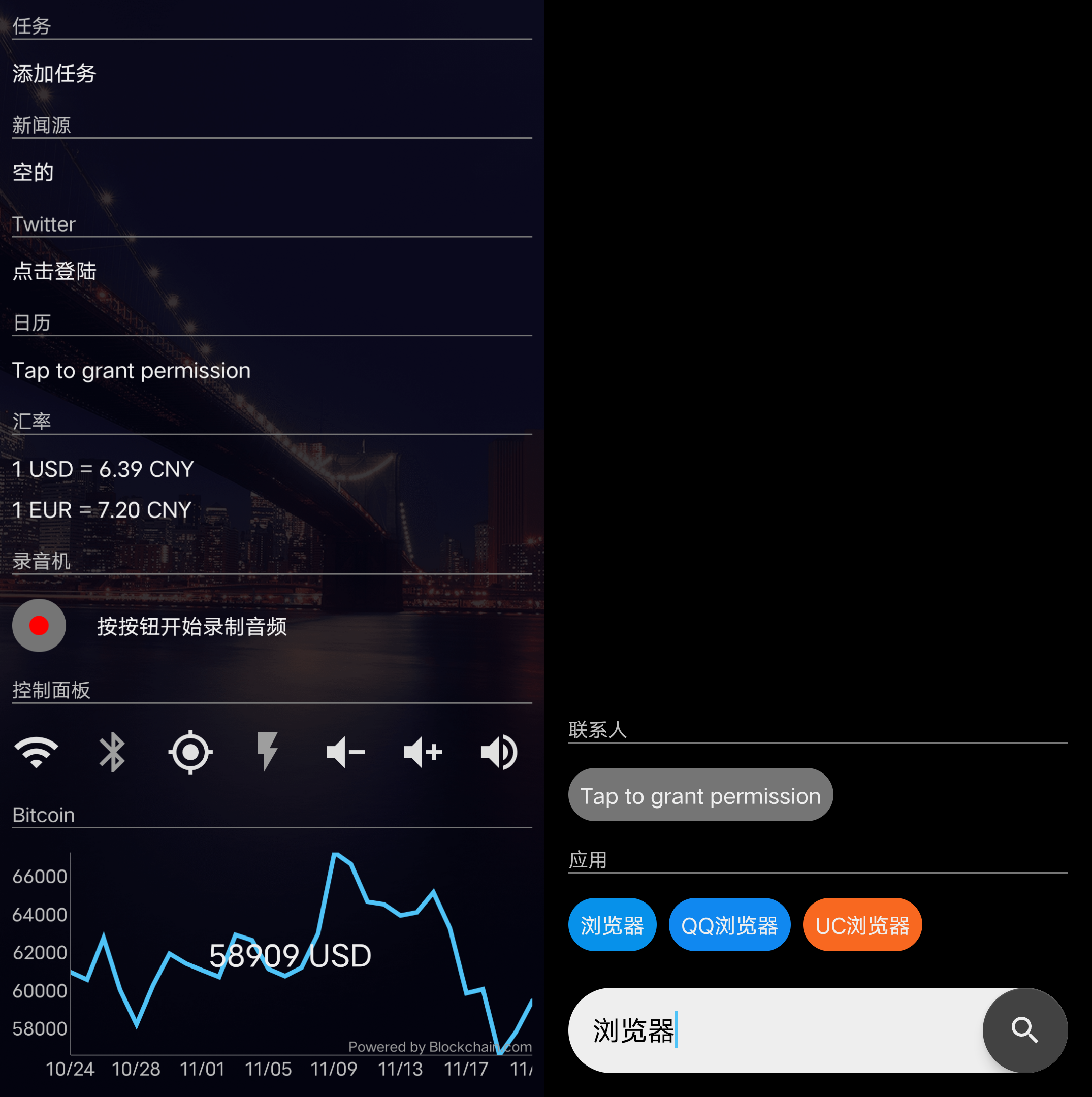Toggle Bluetooth in the control panel
The width and height of the screenshot is (1092, 1097).
pos(112,752)
